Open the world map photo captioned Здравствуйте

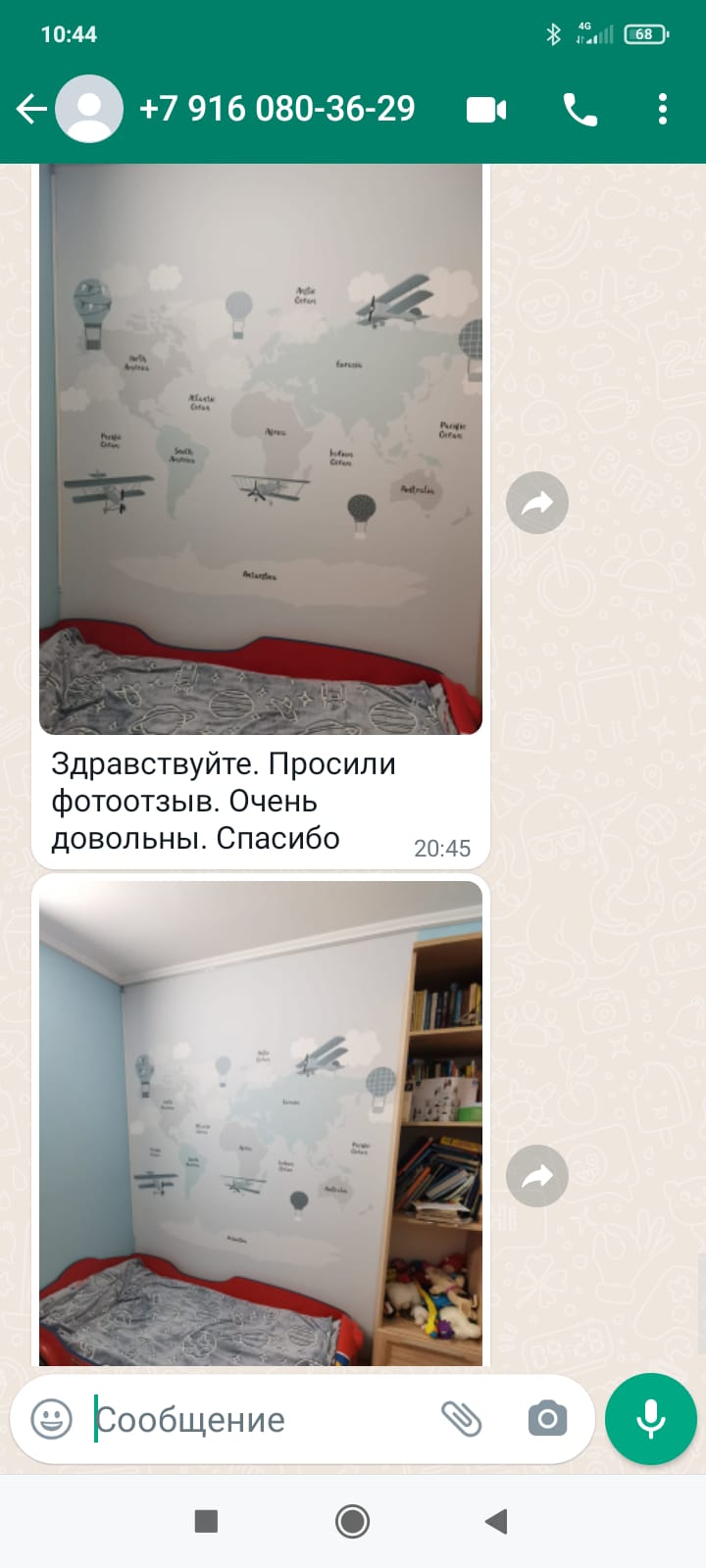click(261, 450)
